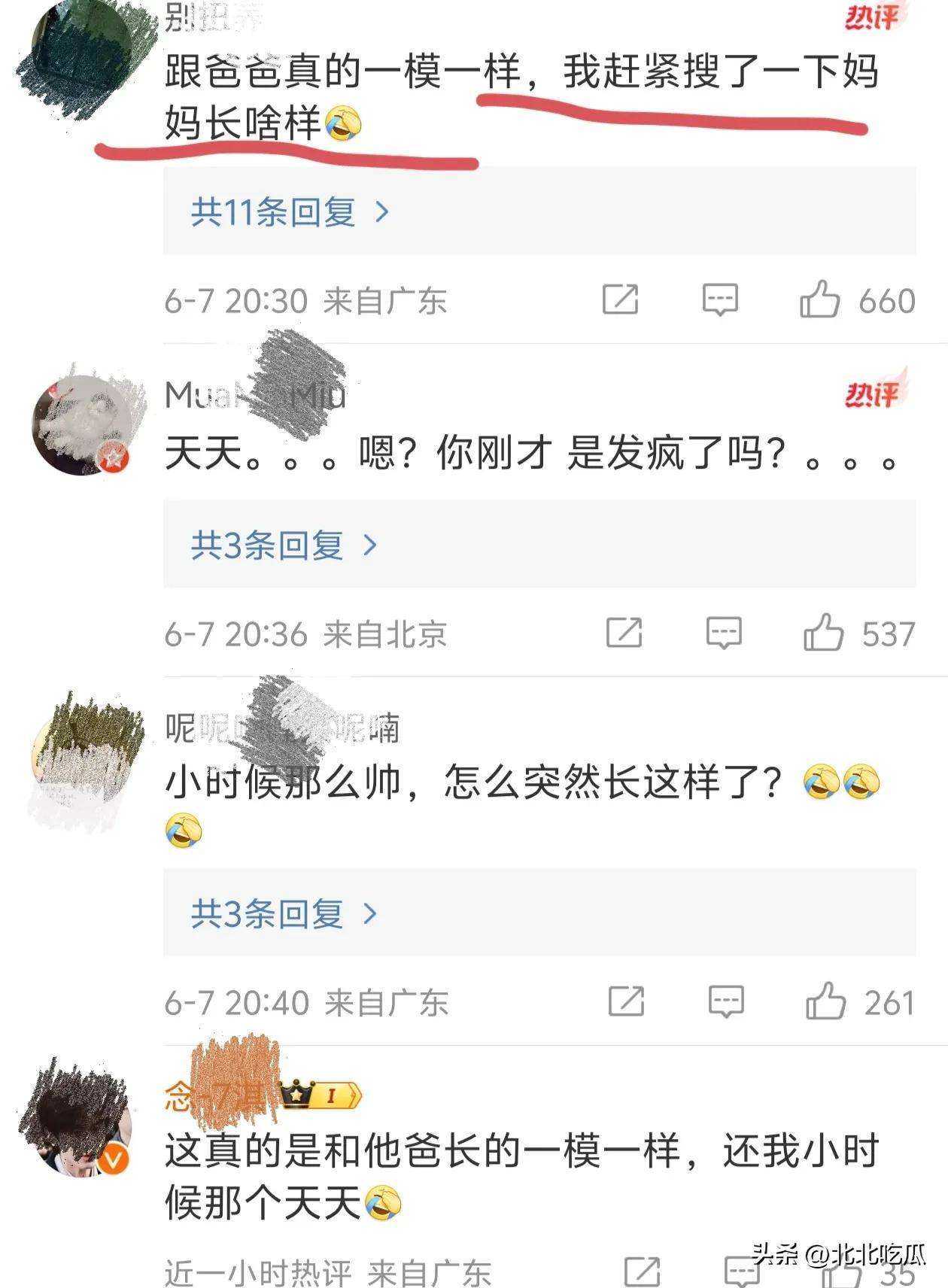The height and width of the screenshot is (1288, 948).
Task: Open the avatar of the 跟爸爸真的一模一样 commenter
Action: [x=80, y=60]
